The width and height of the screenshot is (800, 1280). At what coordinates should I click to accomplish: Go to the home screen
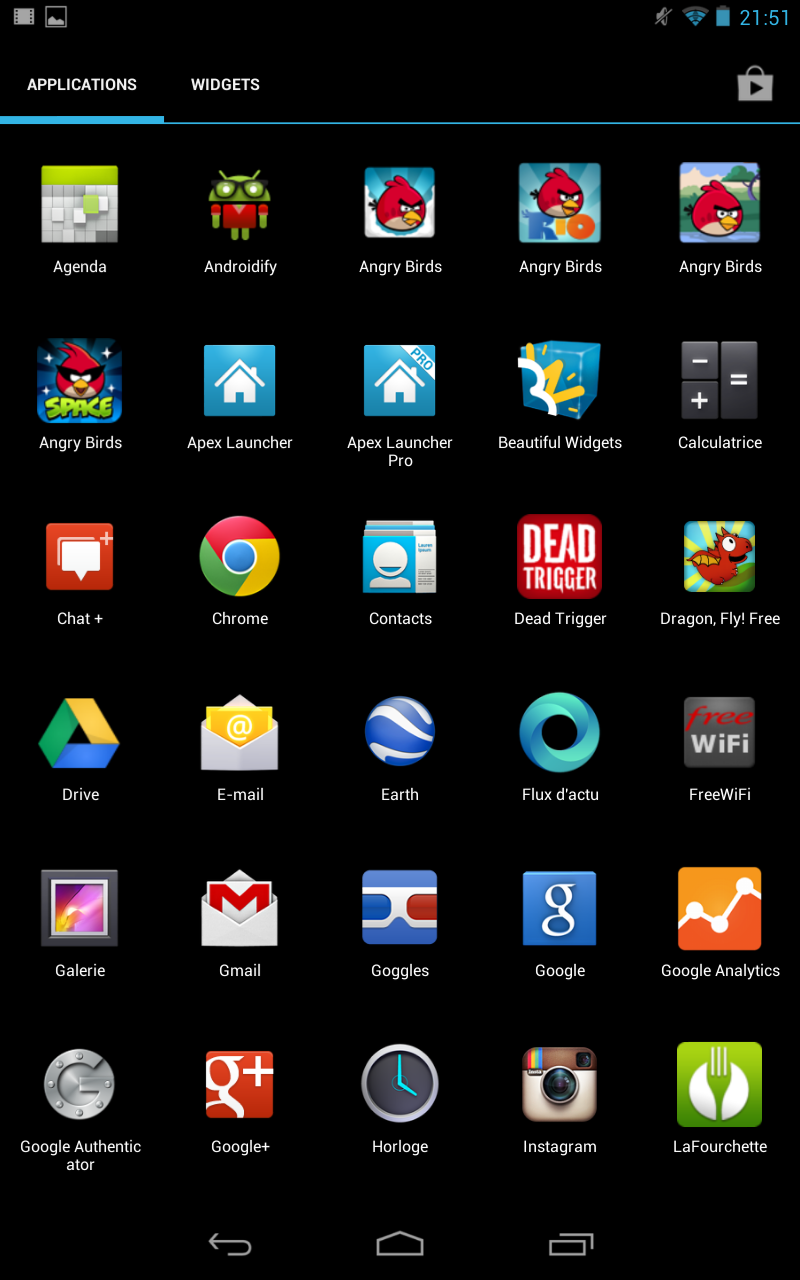click(400, 1244)
